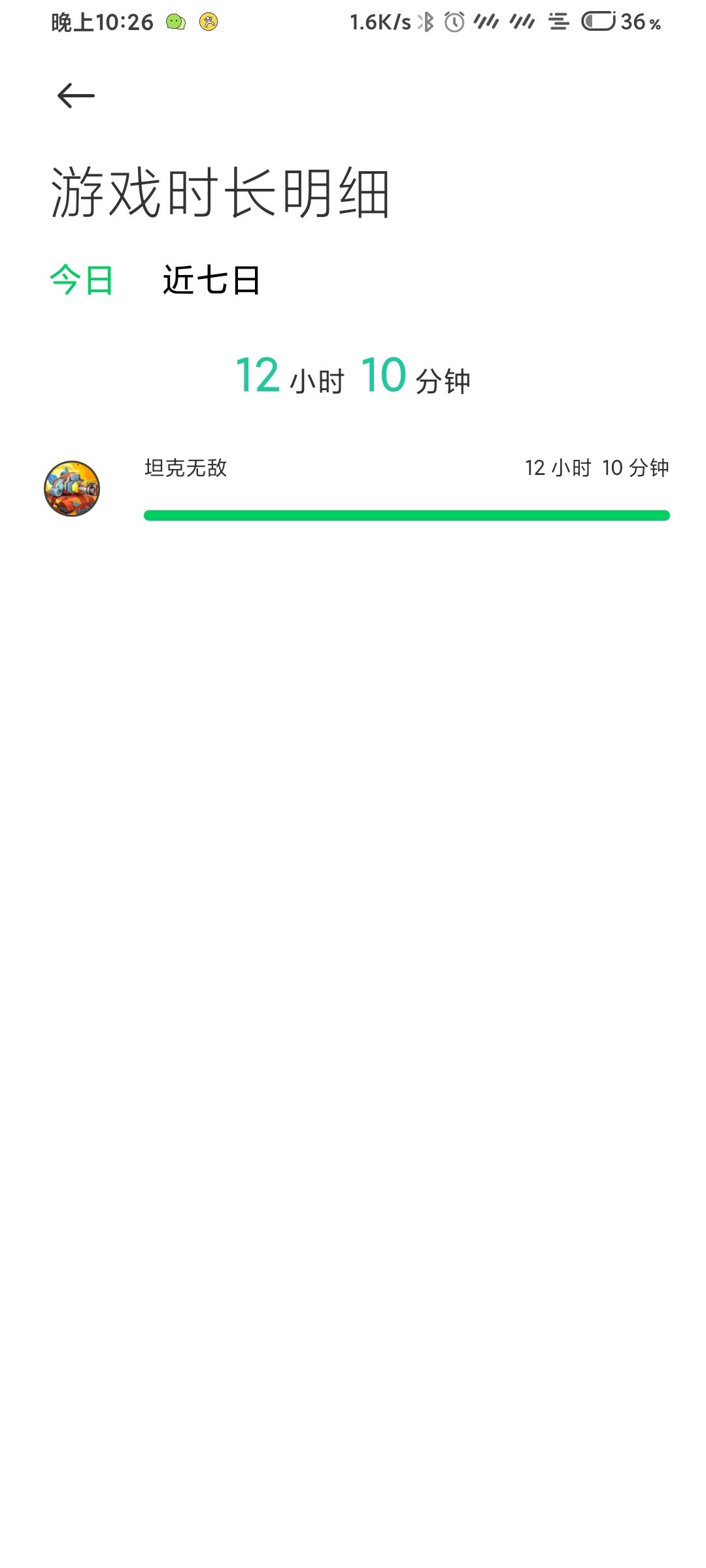
Task: Switch to the 今日 tab
Action: [x=80, y=281]
